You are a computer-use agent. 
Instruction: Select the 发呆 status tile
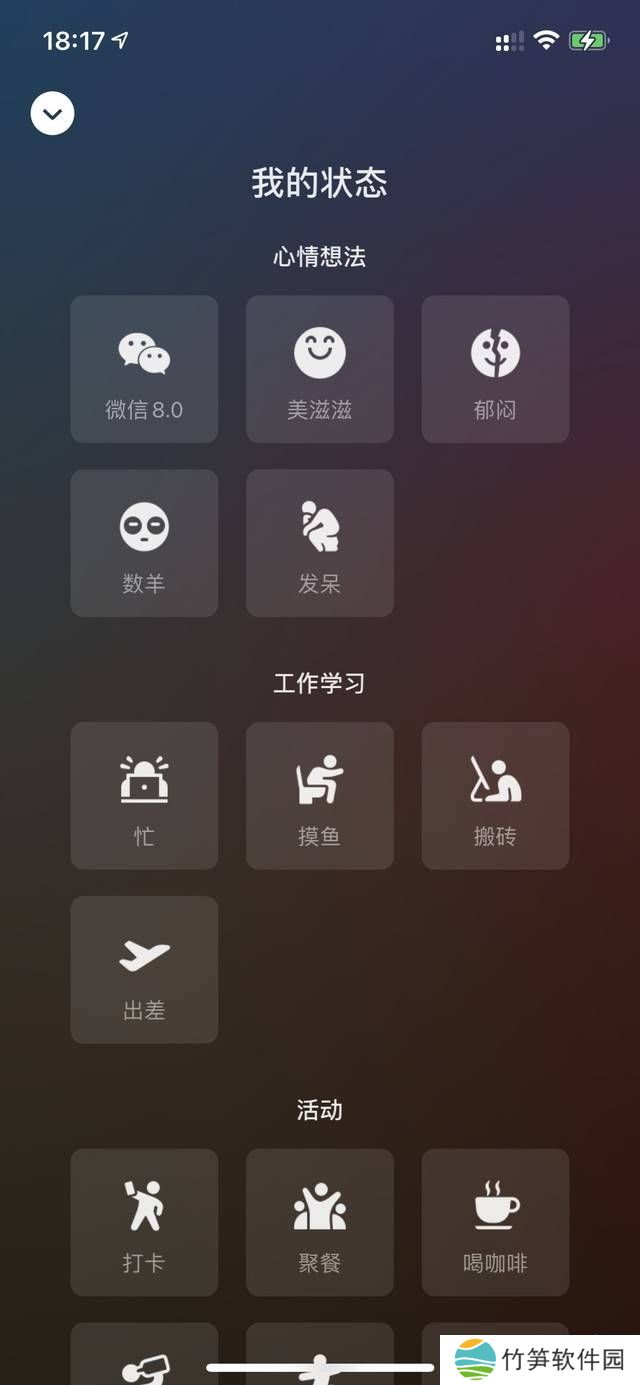click(x=320, y=543)
